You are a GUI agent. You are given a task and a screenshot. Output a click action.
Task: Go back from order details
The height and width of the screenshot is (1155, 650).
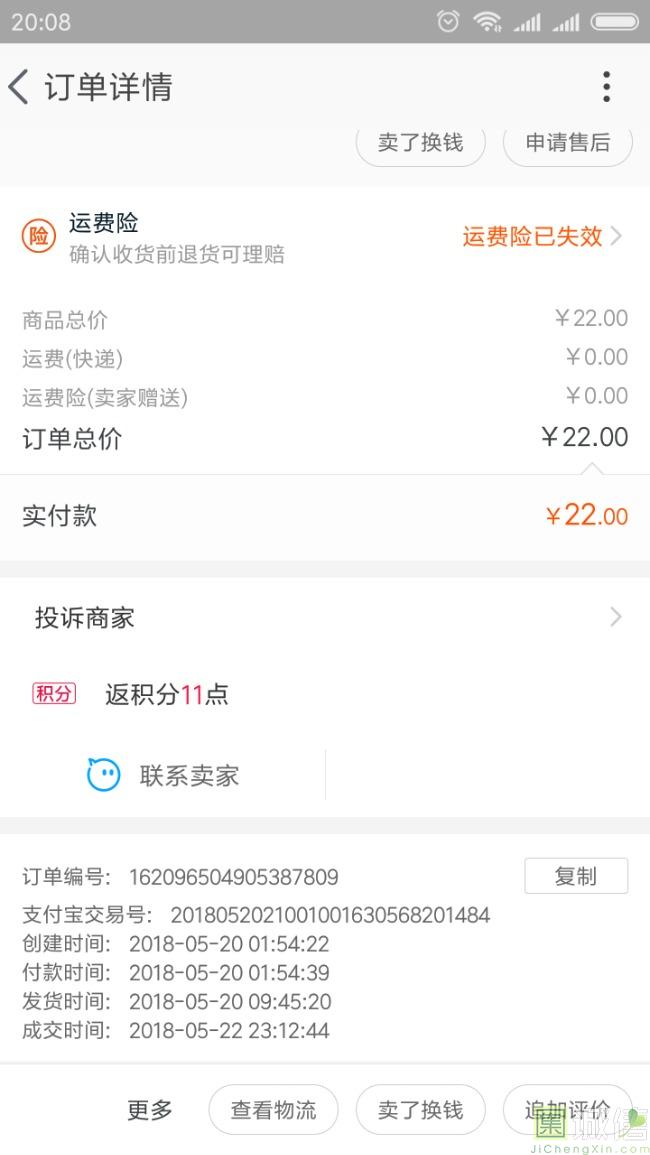click(x=18, y=87)
